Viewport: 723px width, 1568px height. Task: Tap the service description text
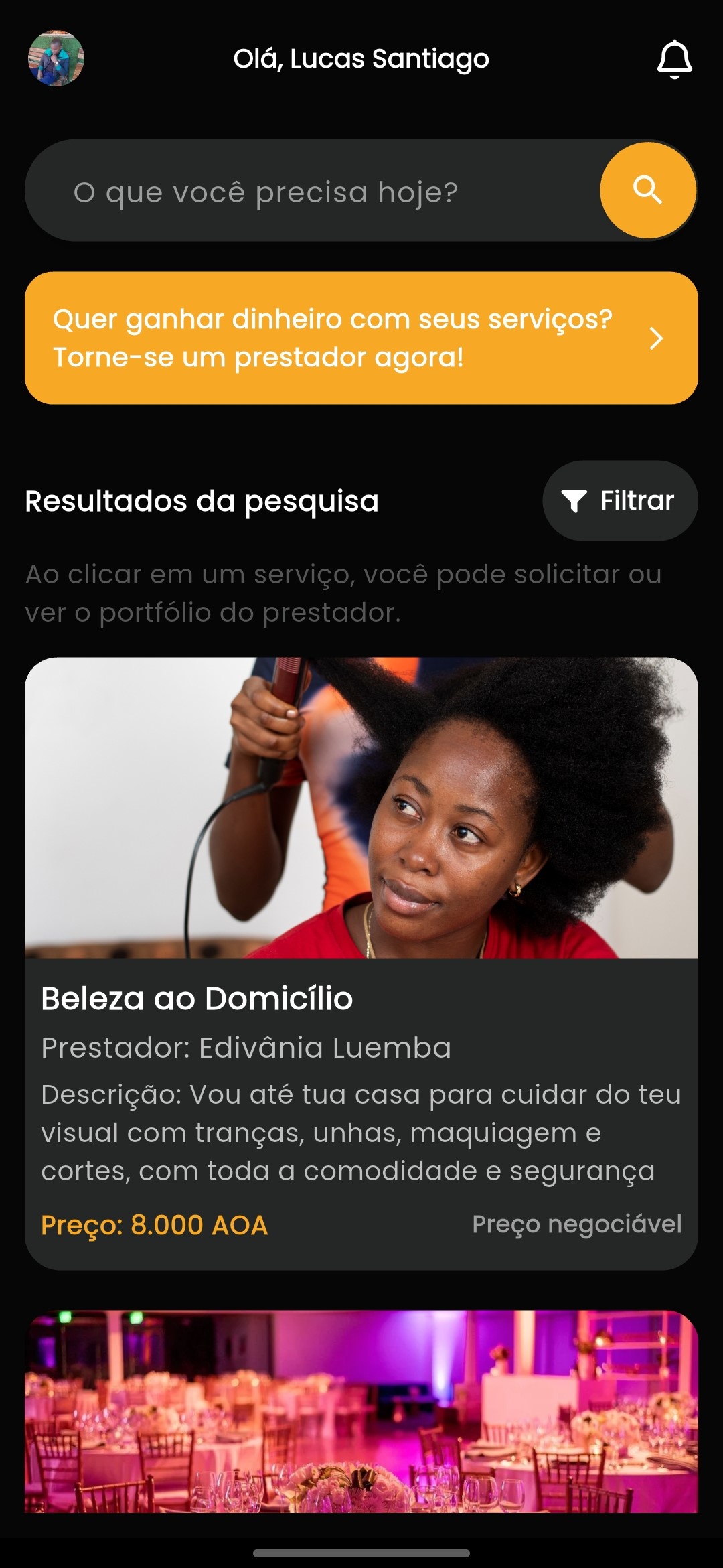361,1132
